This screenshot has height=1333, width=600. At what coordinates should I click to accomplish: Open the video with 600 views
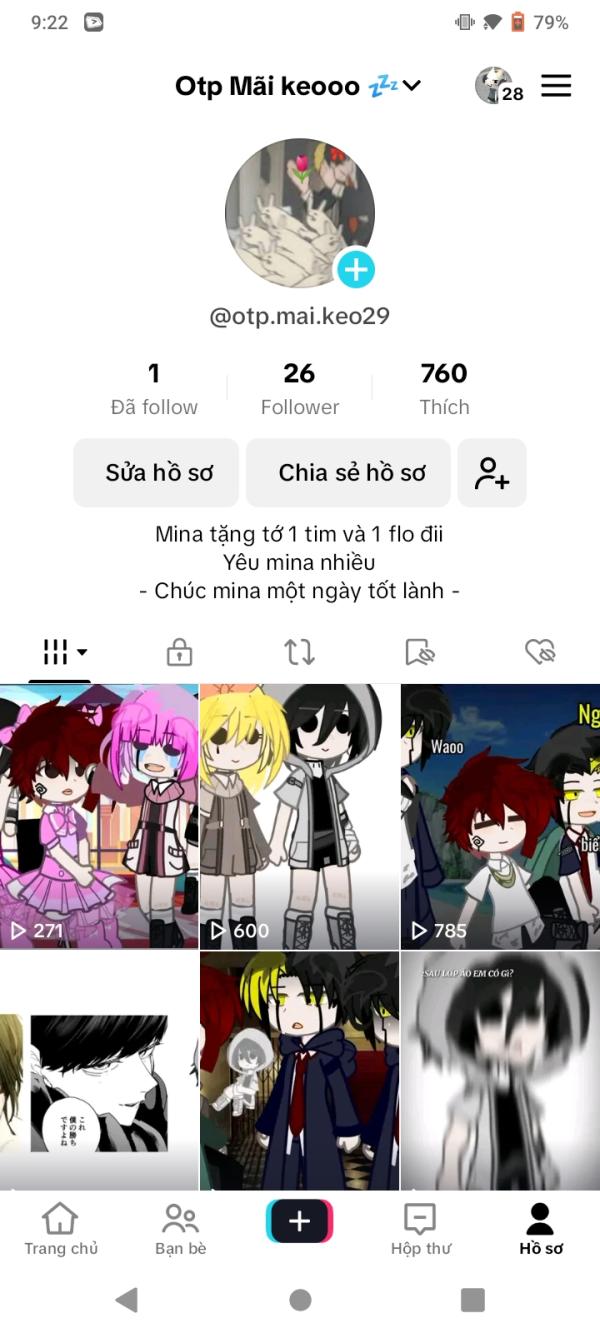[299, 816]
